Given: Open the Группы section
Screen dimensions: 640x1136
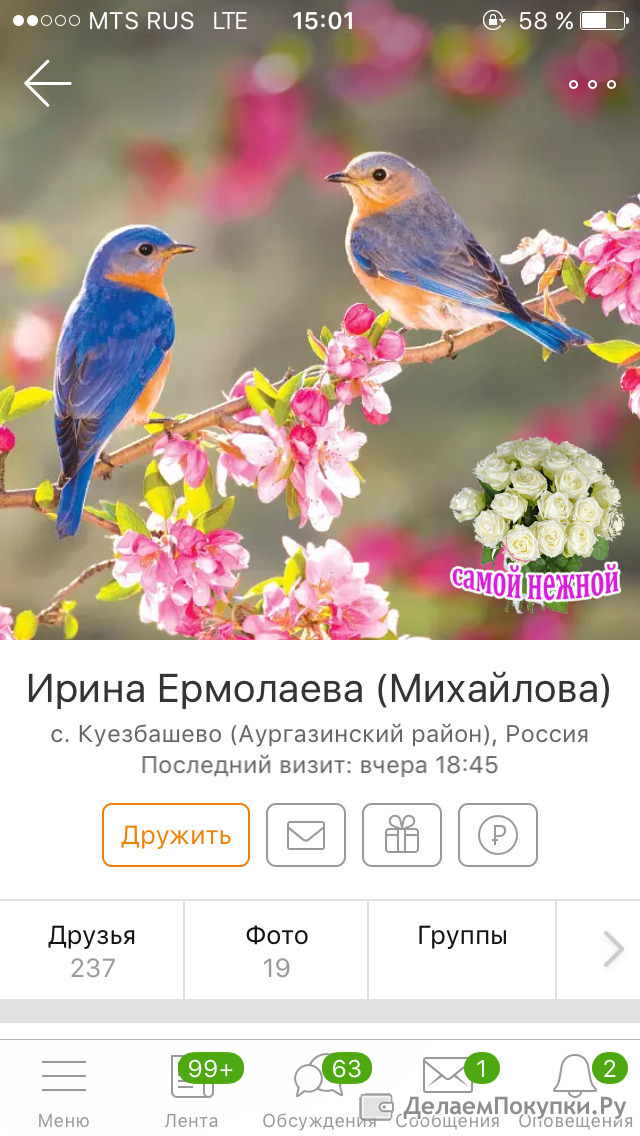Looking at the screenshot, I should pyautogui.click(x=462, y=951).
